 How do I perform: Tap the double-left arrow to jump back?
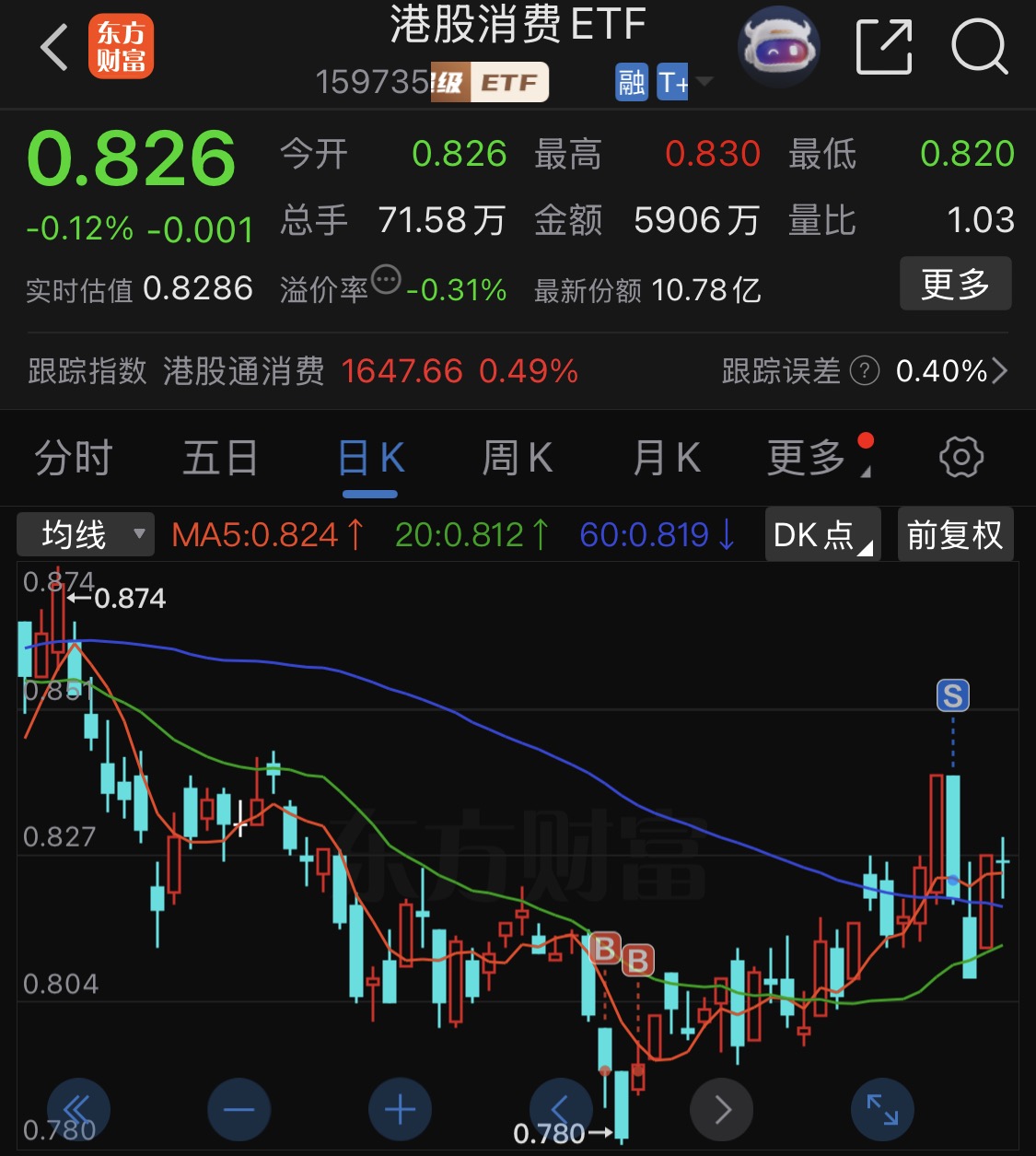tap(77, 1110)
